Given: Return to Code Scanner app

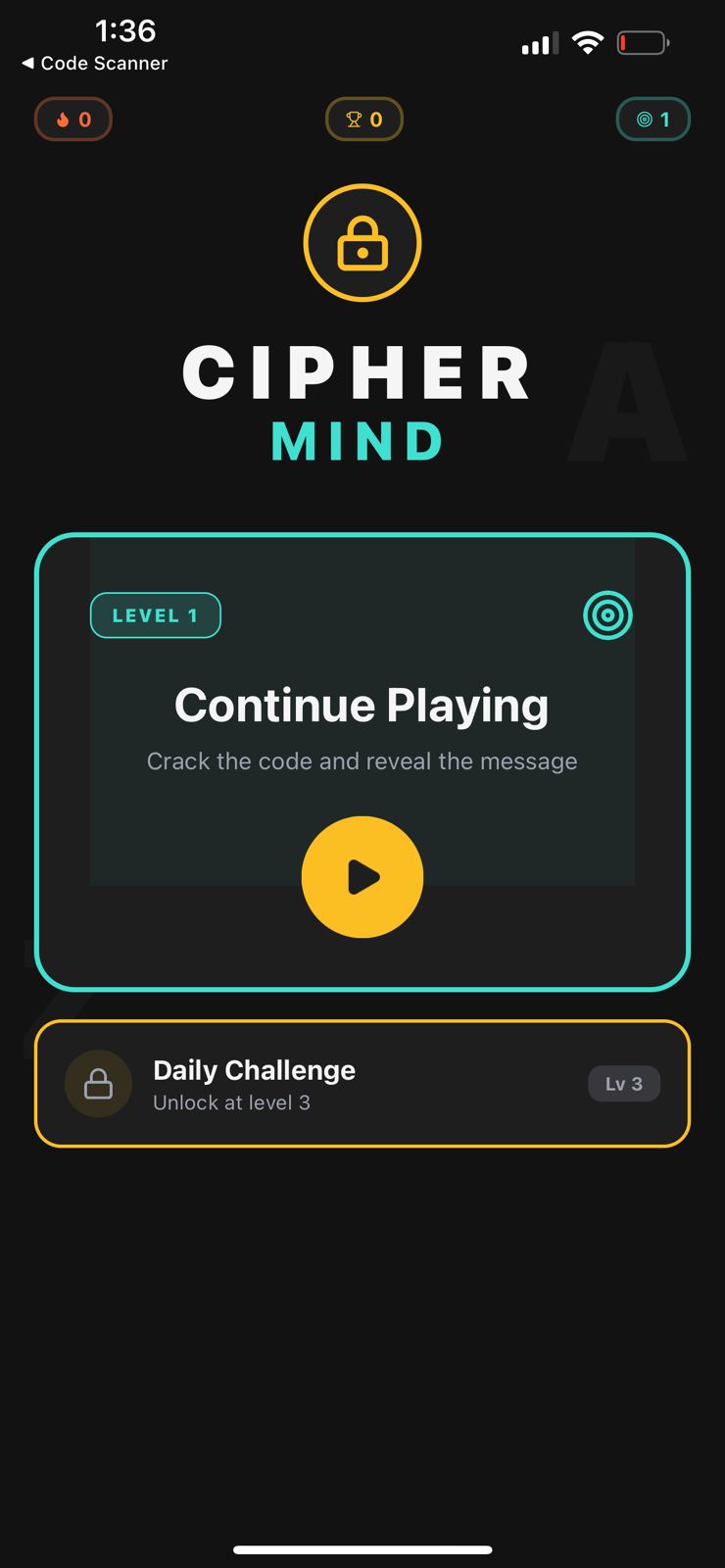Looking at the screenshot, I should [94, 63].
